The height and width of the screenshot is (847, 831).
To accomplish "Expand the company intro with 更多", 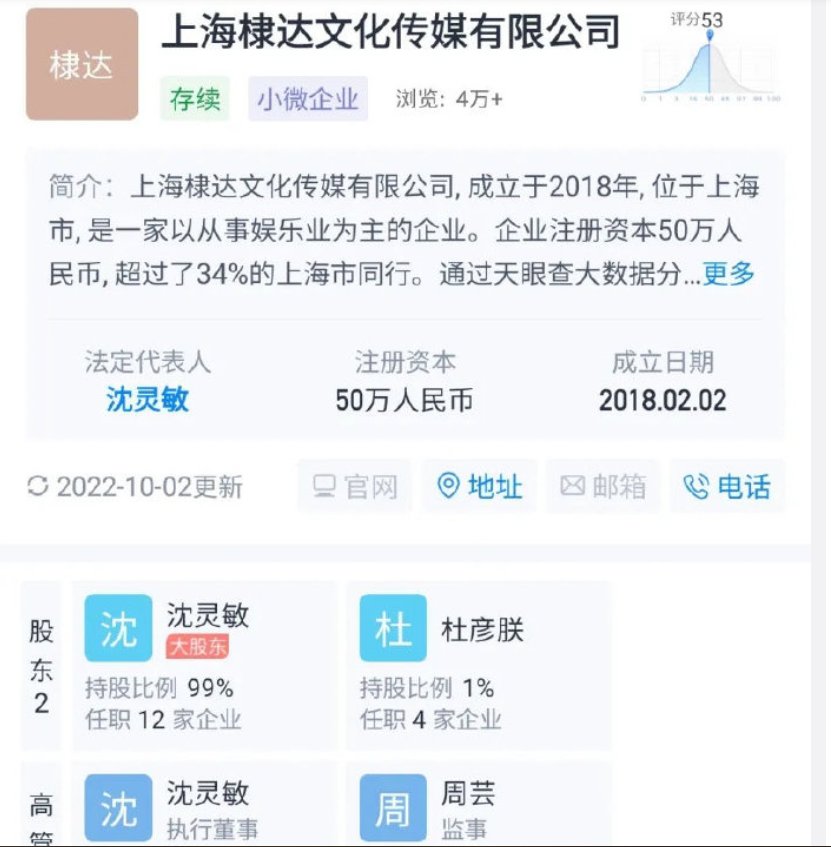I will tap(729, 273).
